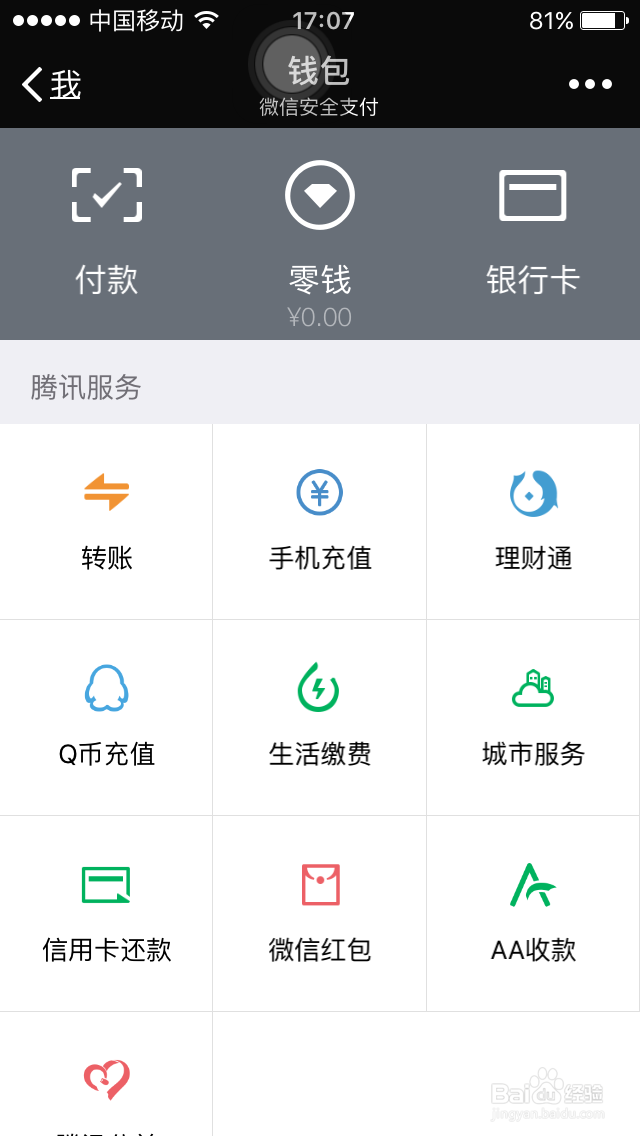Viewport: 640px width, 1136px height.
Task: Launch 理财通 wealth service
Action: (533, 522)
